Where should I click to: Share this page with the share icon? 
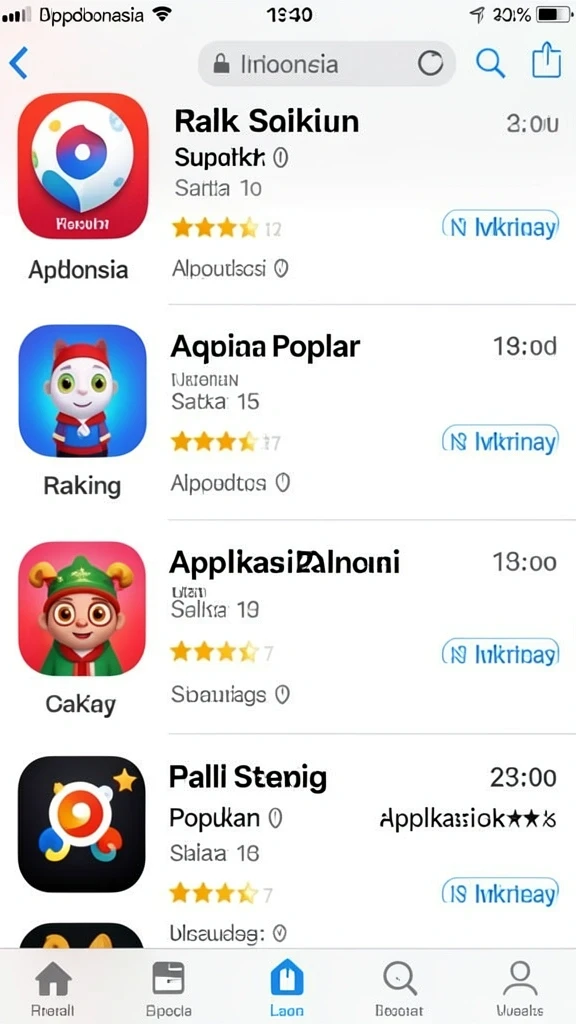coord(545,61)
